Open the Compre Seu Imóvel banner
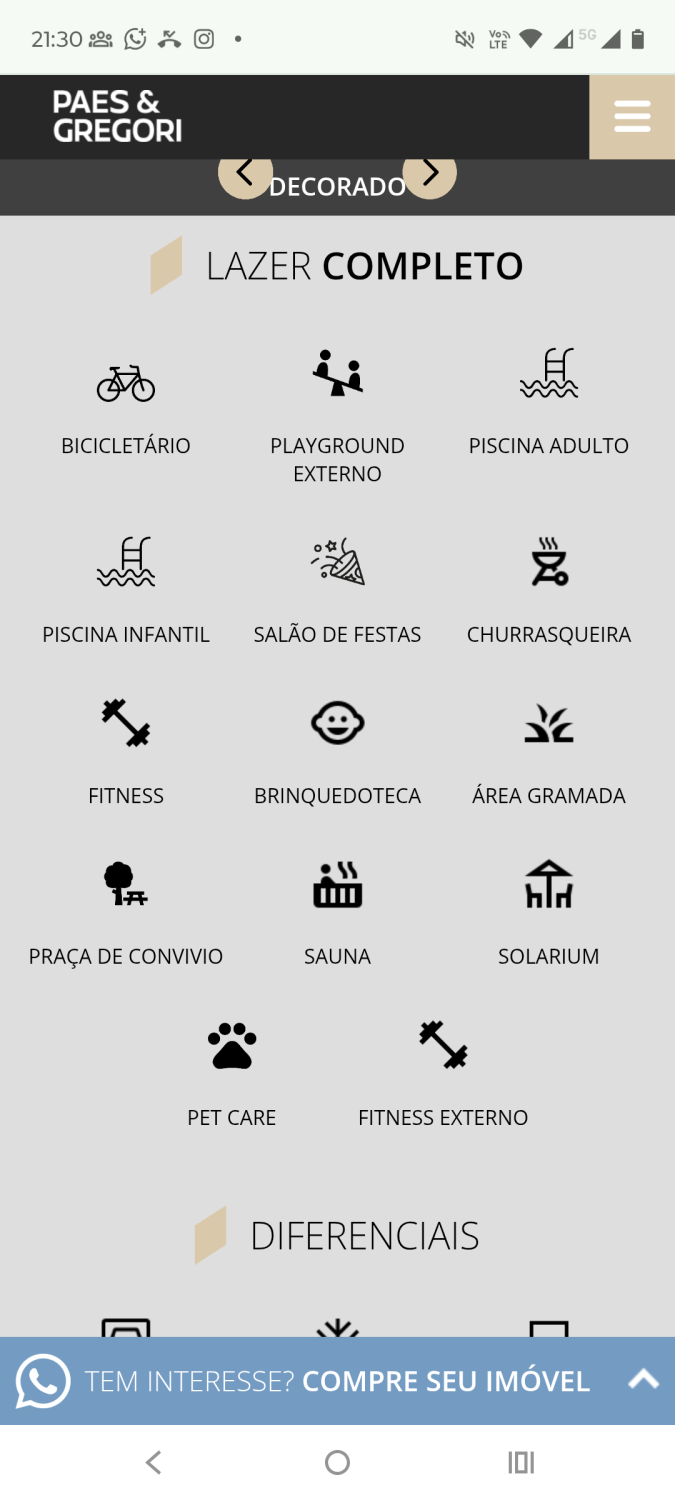Image resolution: width=675 pixels, height=1500 pixels. [337, 1381]
